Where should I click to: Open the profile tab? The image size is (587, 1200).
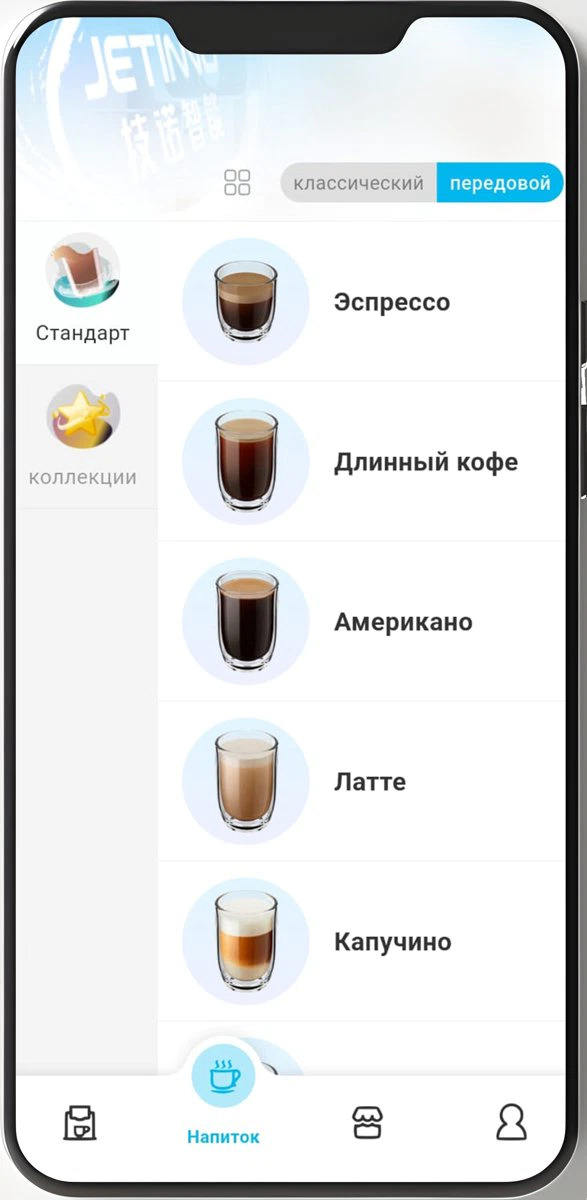[511, 1123]
